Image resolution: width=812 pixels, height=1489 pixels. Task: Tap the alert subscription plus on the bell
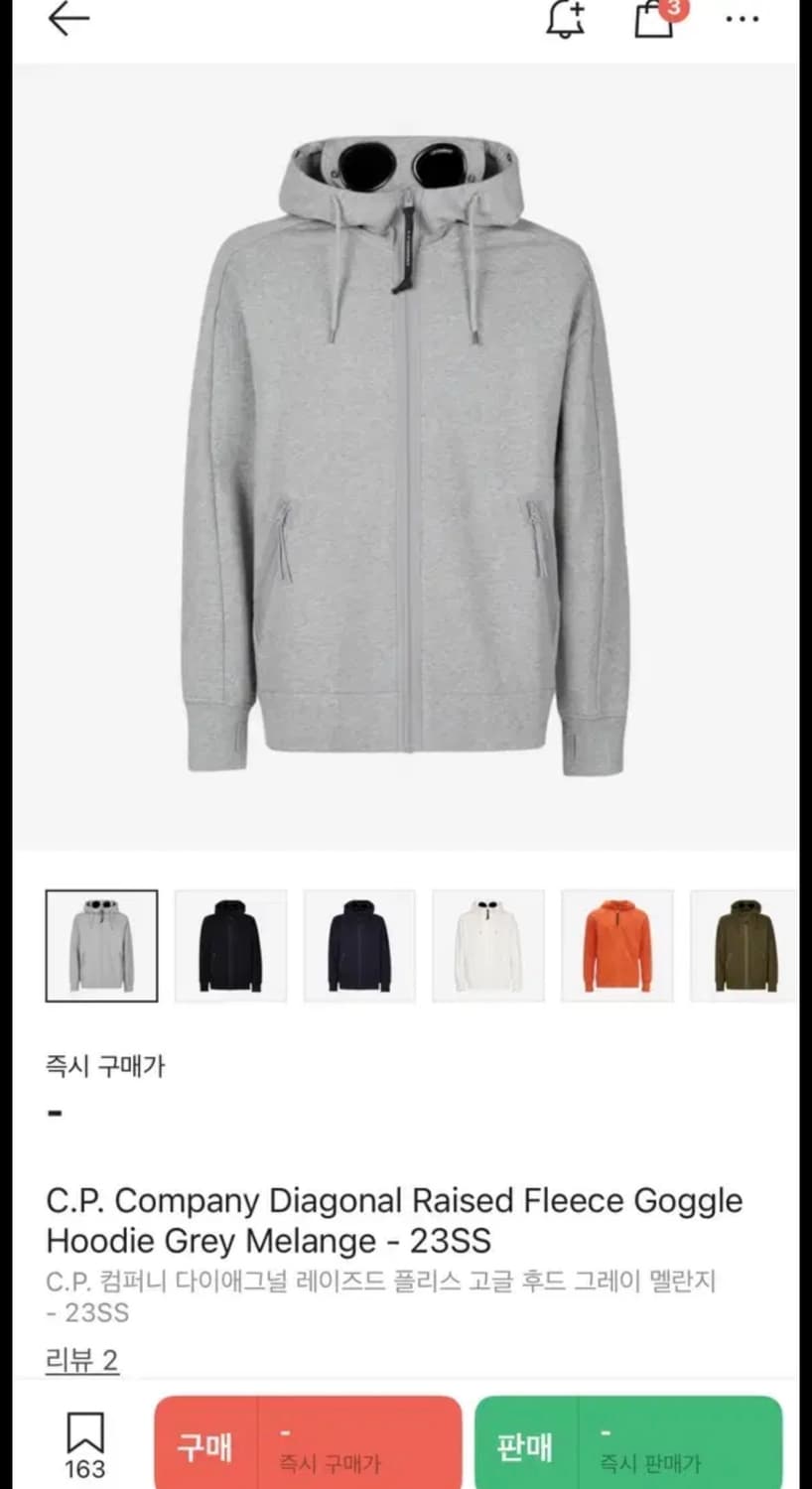coord(577,8)
